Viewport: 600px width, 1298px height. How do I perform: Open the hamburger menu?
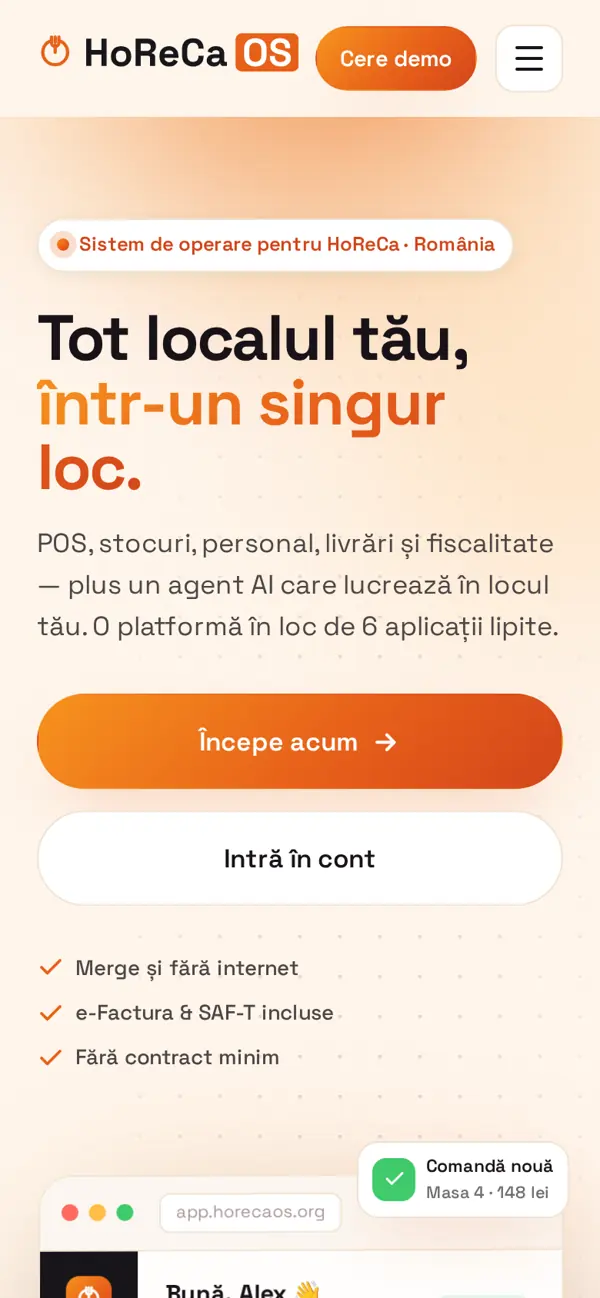529,58
